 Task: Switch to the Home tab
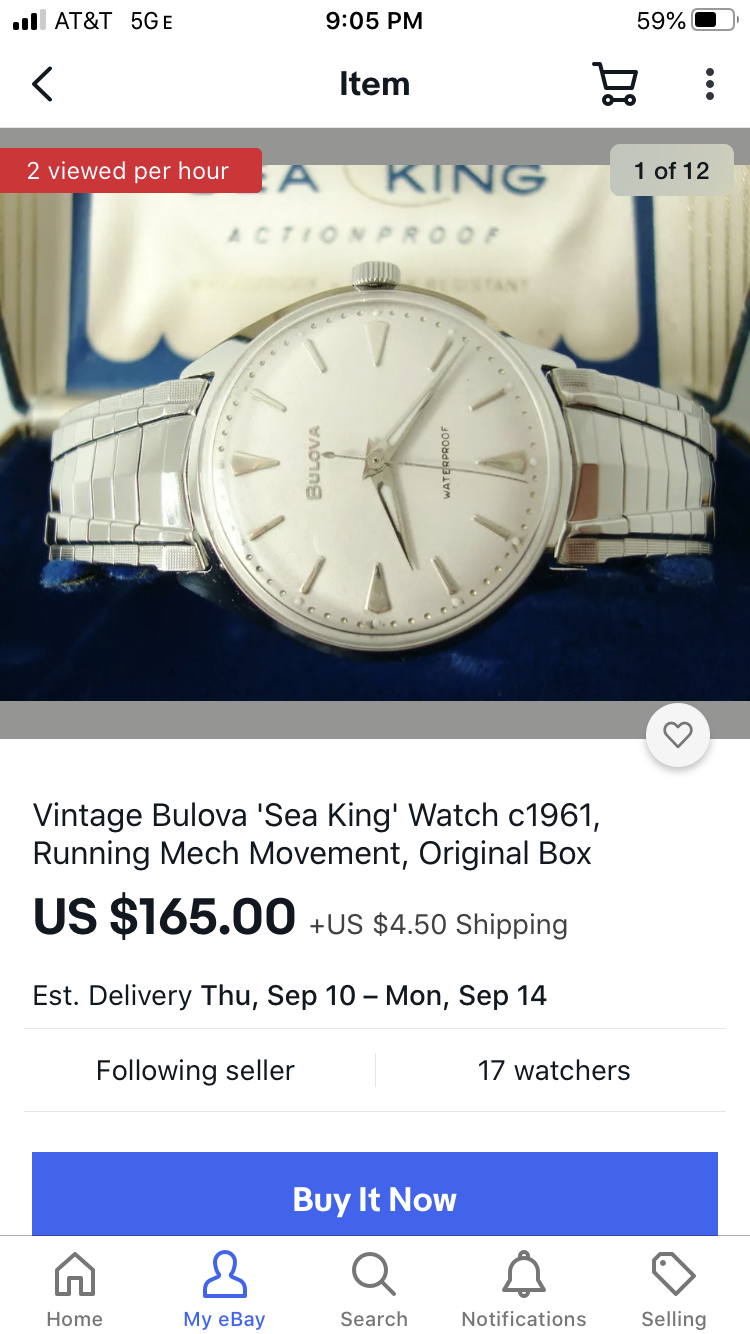point(75,1290)
